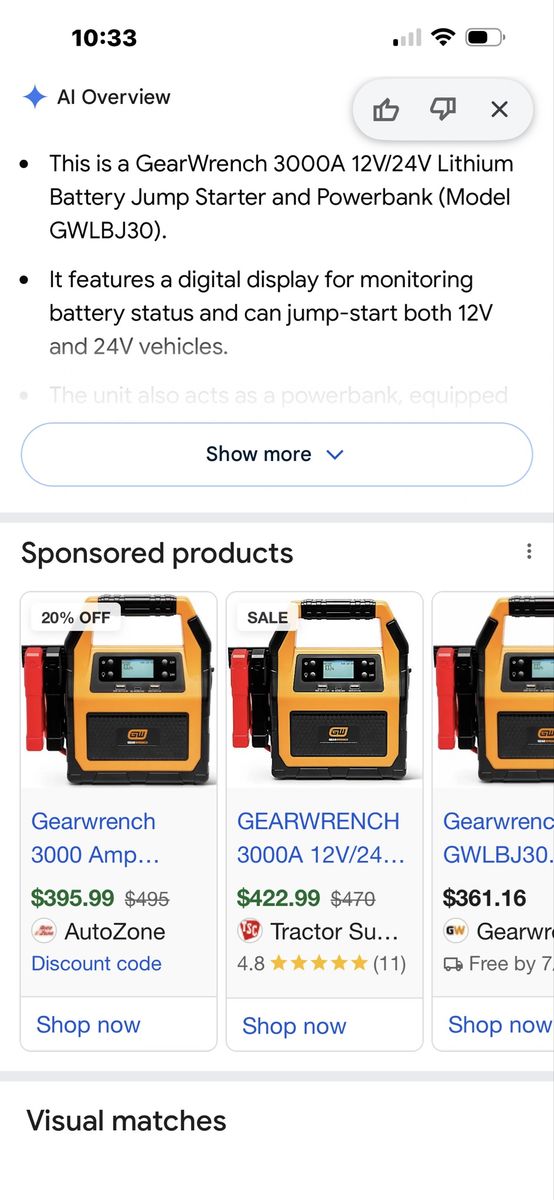Tap Discount code under AutoZone listing
The width and height of the screenshot is (554, 1200).
coord(96,964)
